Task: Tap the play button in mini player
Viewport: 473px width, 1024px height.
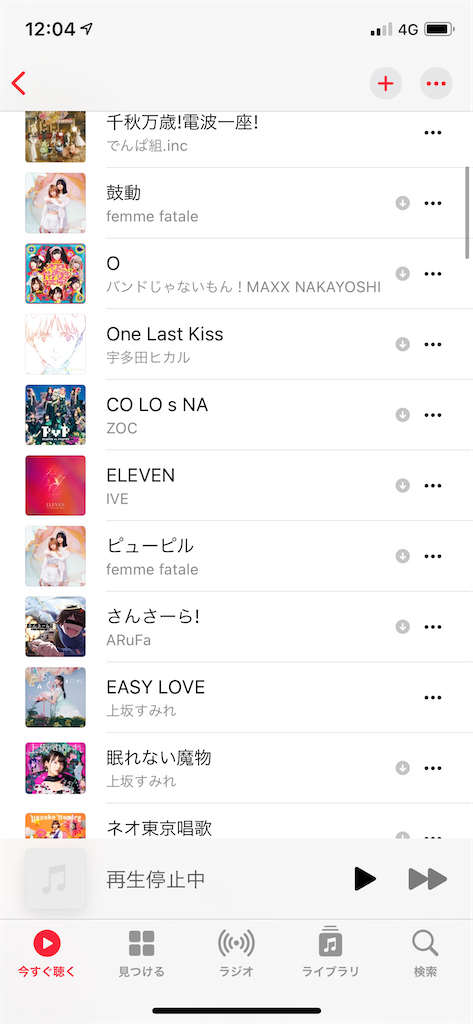Action: click(365, 878)
